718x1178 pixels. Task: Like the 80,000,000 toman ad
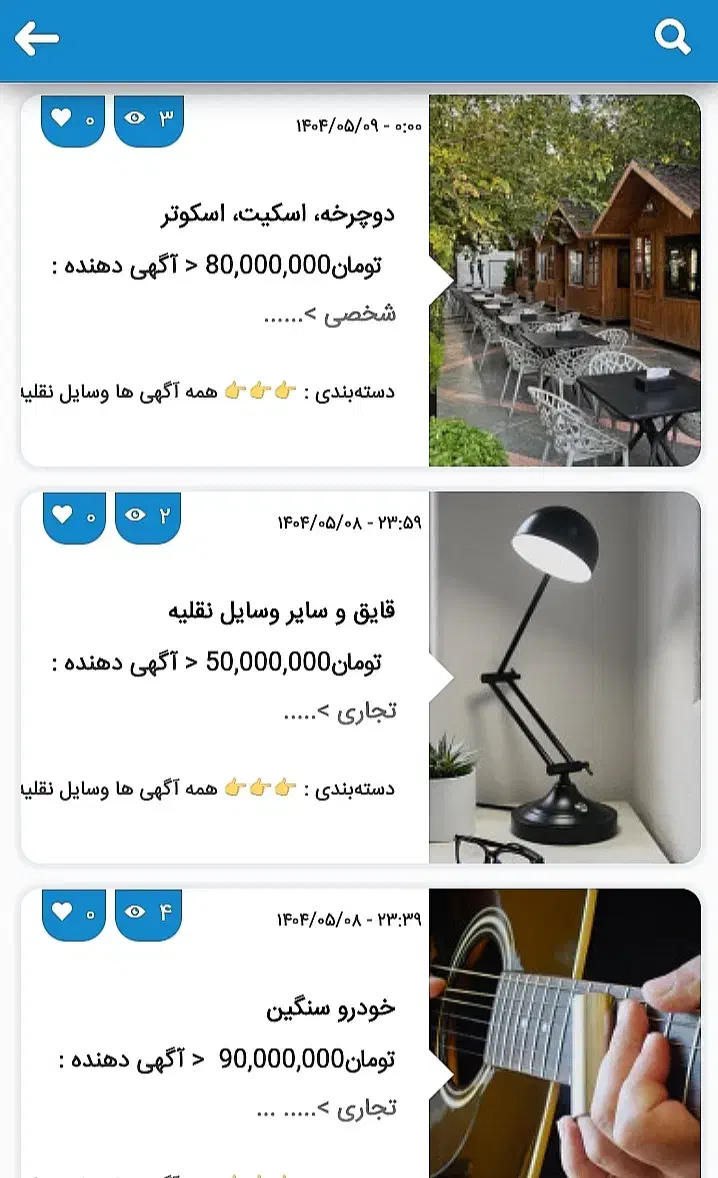73,119
